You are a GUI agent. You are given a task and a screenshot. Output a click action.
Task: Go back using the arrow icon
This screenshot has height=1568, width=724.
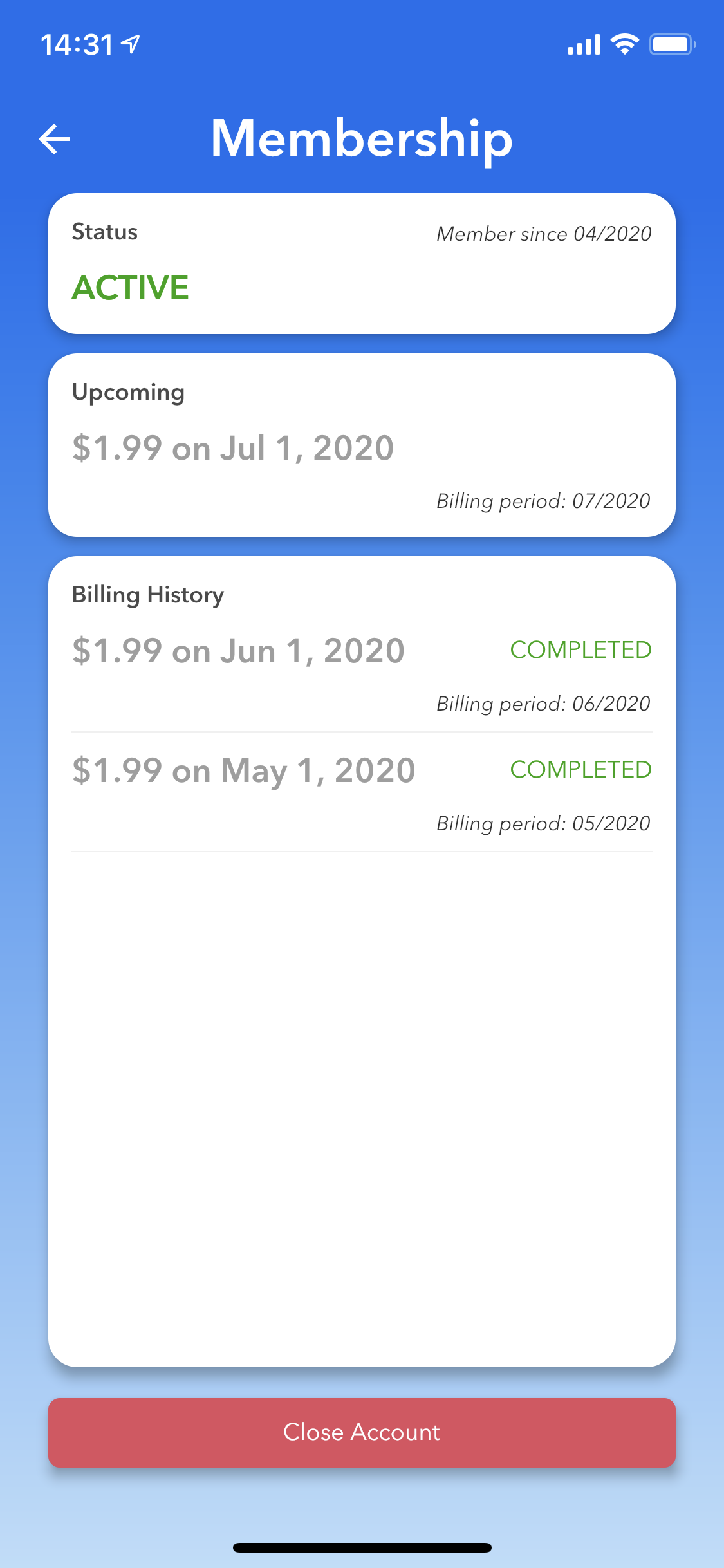pyautogui.click(x=54, y=139)
